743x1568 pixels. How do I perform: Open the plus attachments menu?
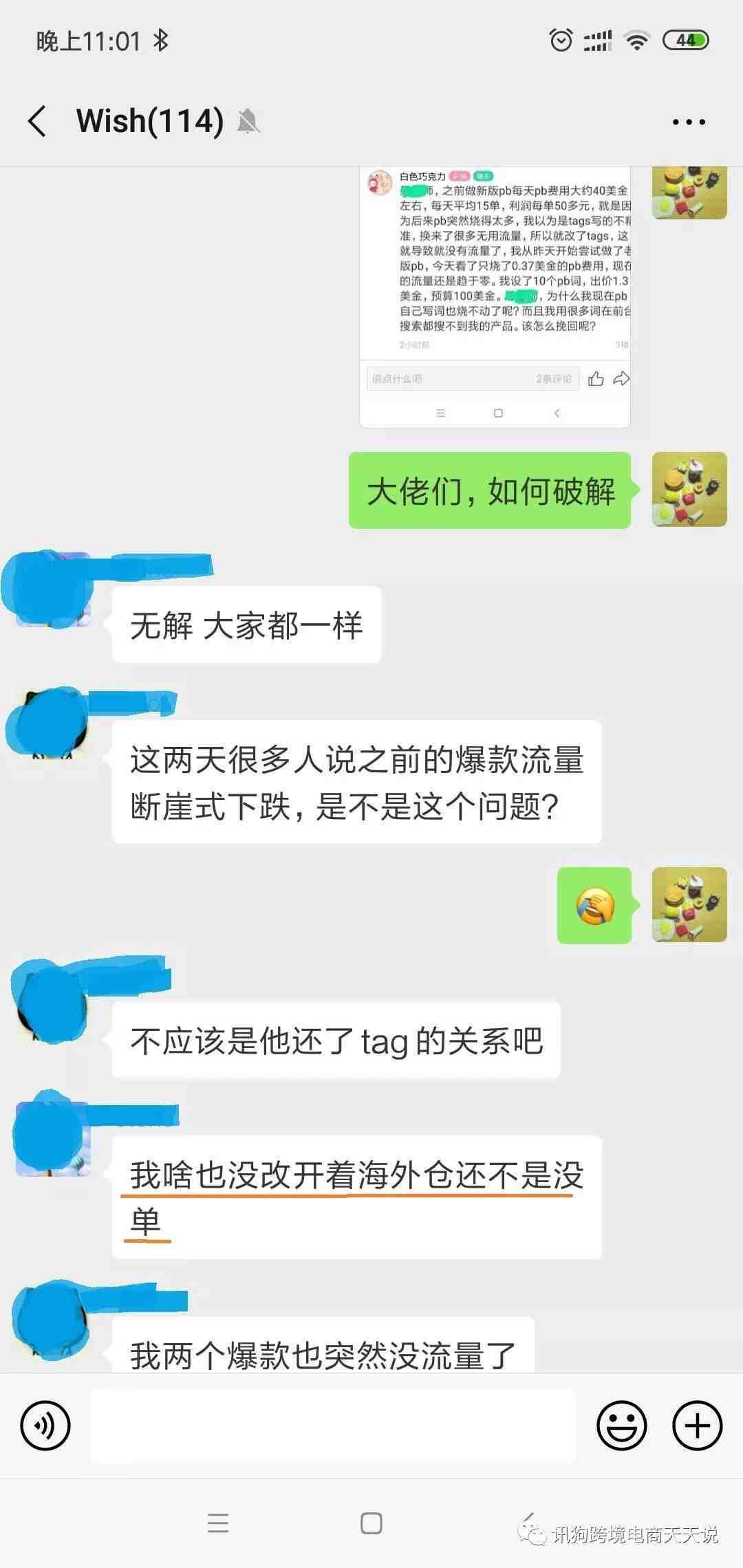[697, 1425]
